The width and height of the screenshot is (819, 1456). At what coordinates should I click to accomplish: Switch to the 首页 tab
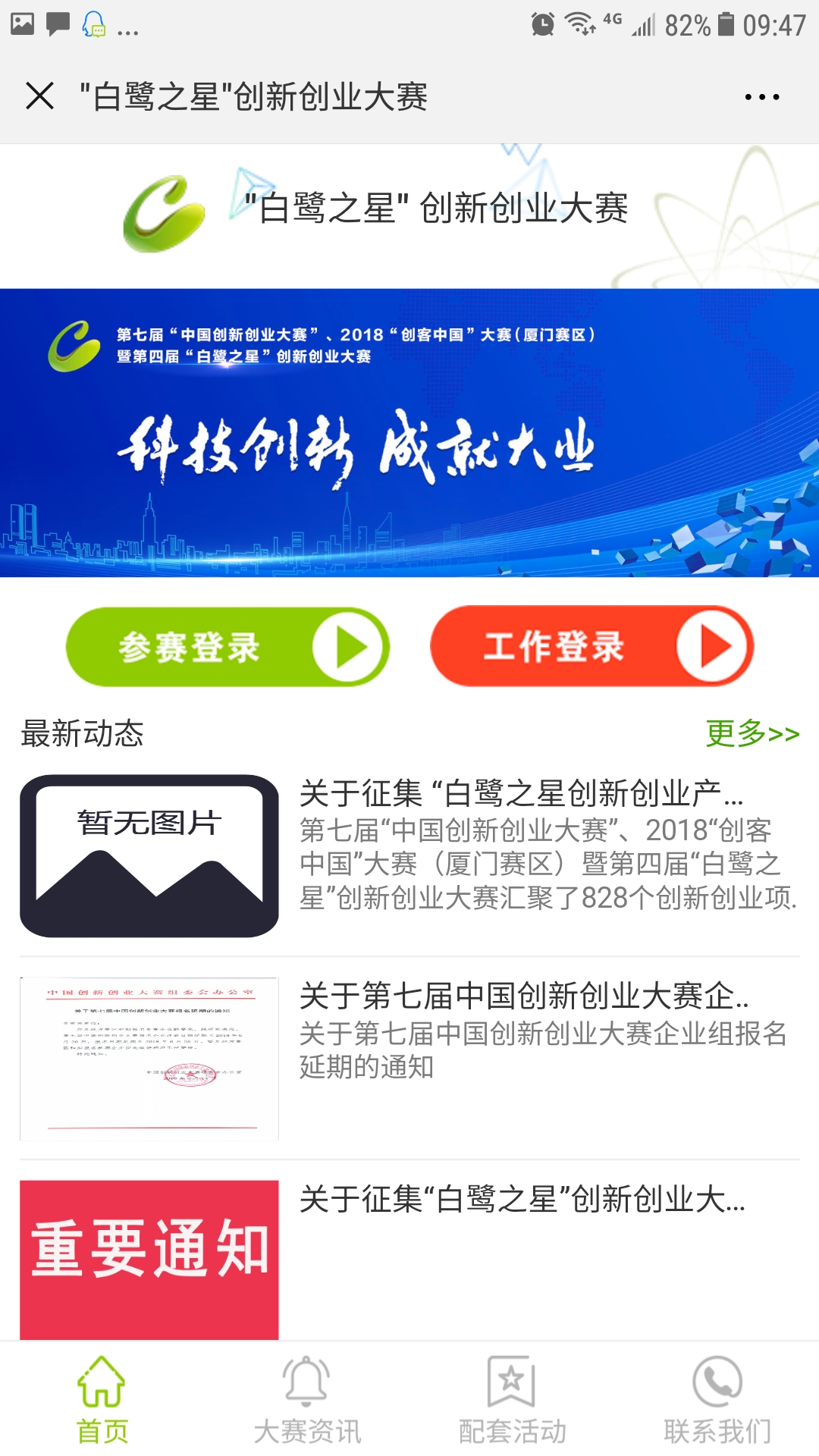(x=102, y=1400)
